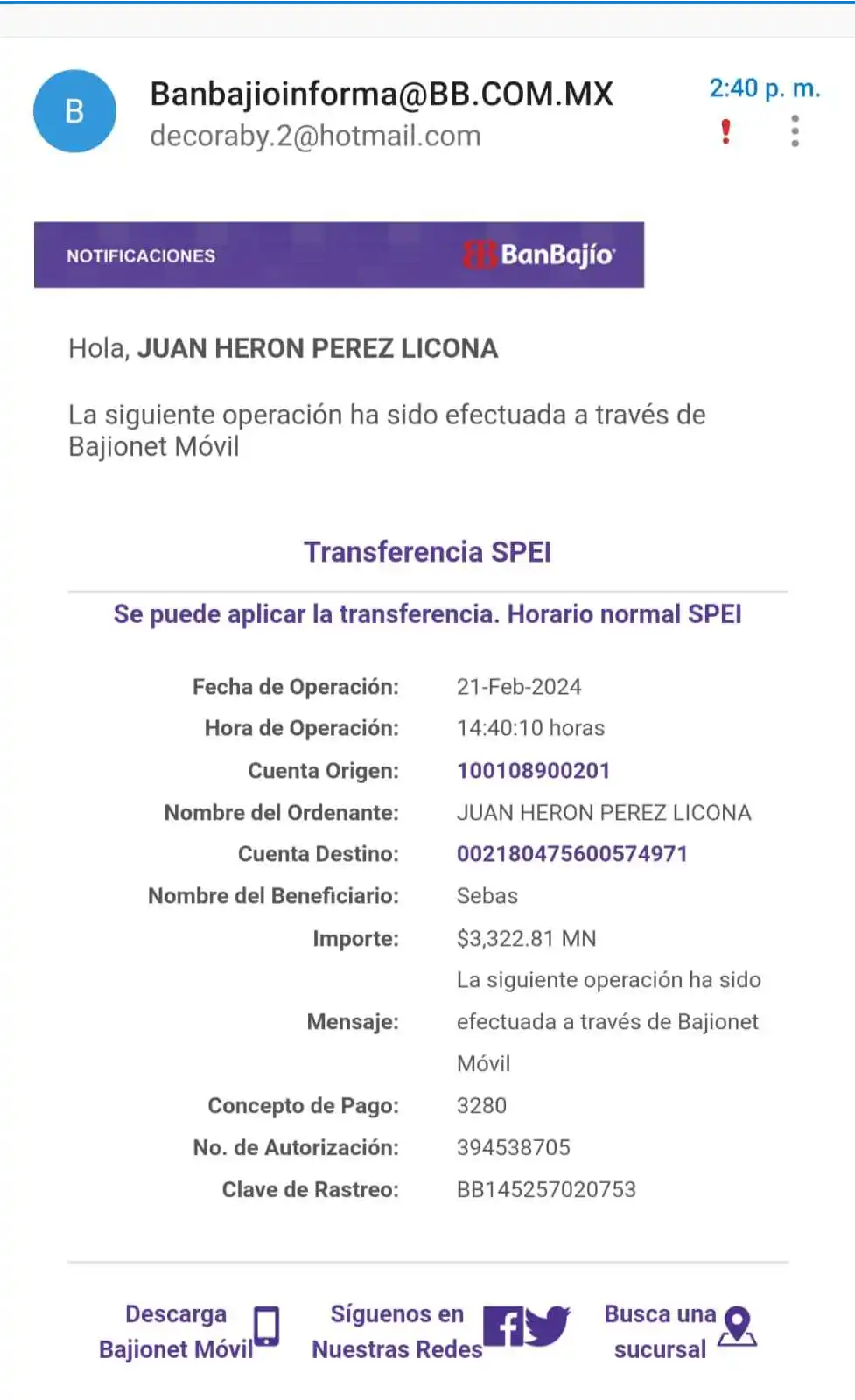
Task: Open the email overflow menu
Action: pyautogui.click(x=795, y=130)
